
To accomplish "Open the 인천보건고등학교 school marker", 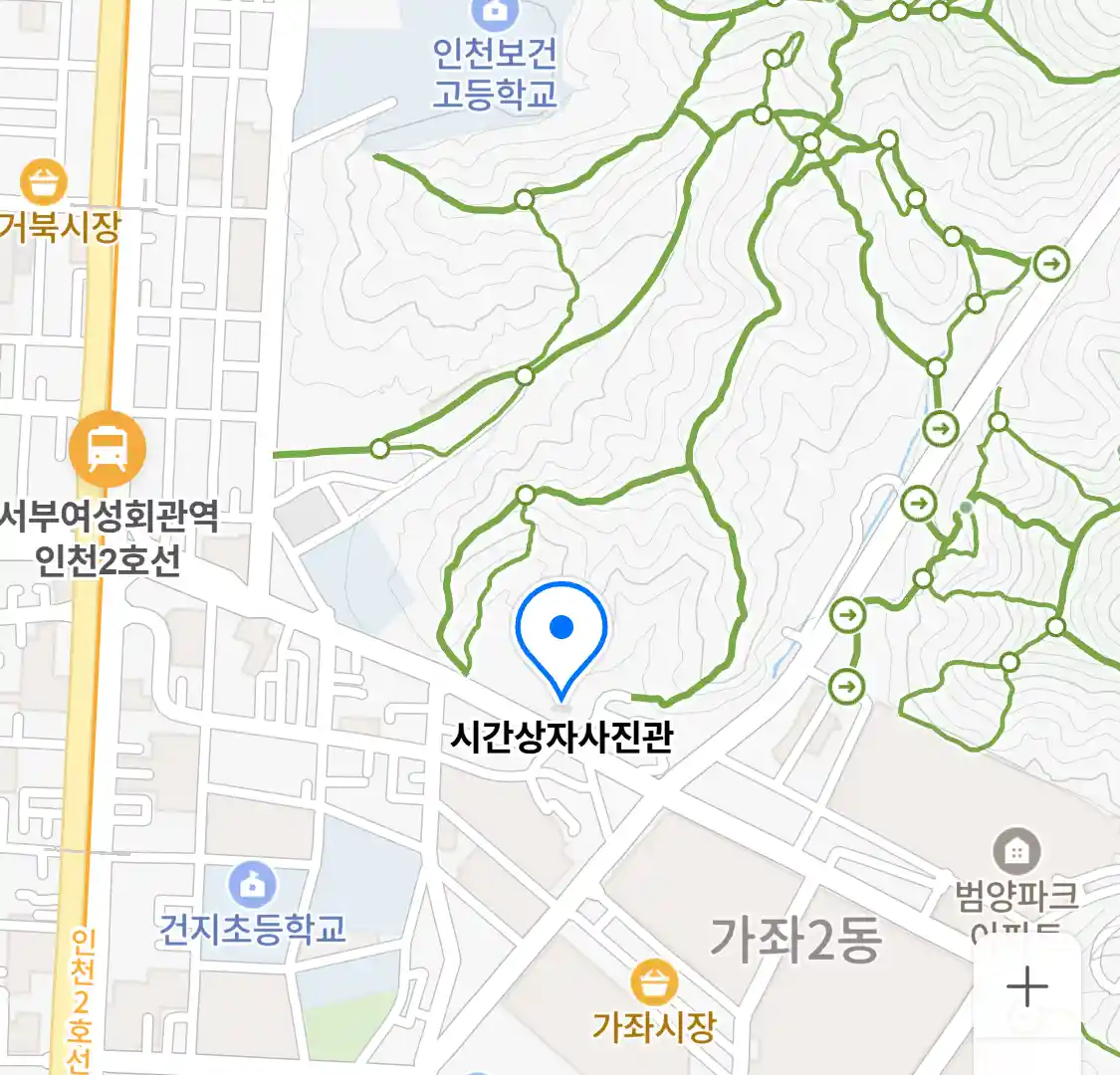I will [x=495, y=14].
